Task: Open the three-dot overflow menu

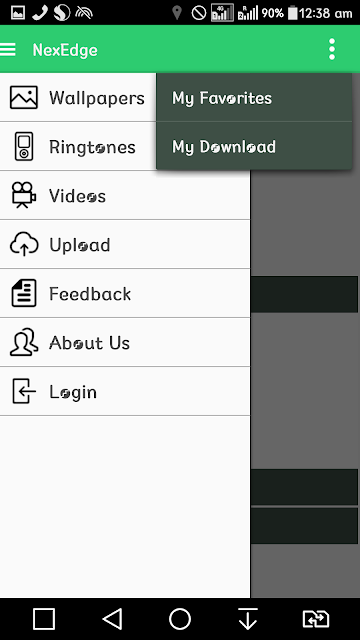Action: pyautogui.click(x=332, y=49)
